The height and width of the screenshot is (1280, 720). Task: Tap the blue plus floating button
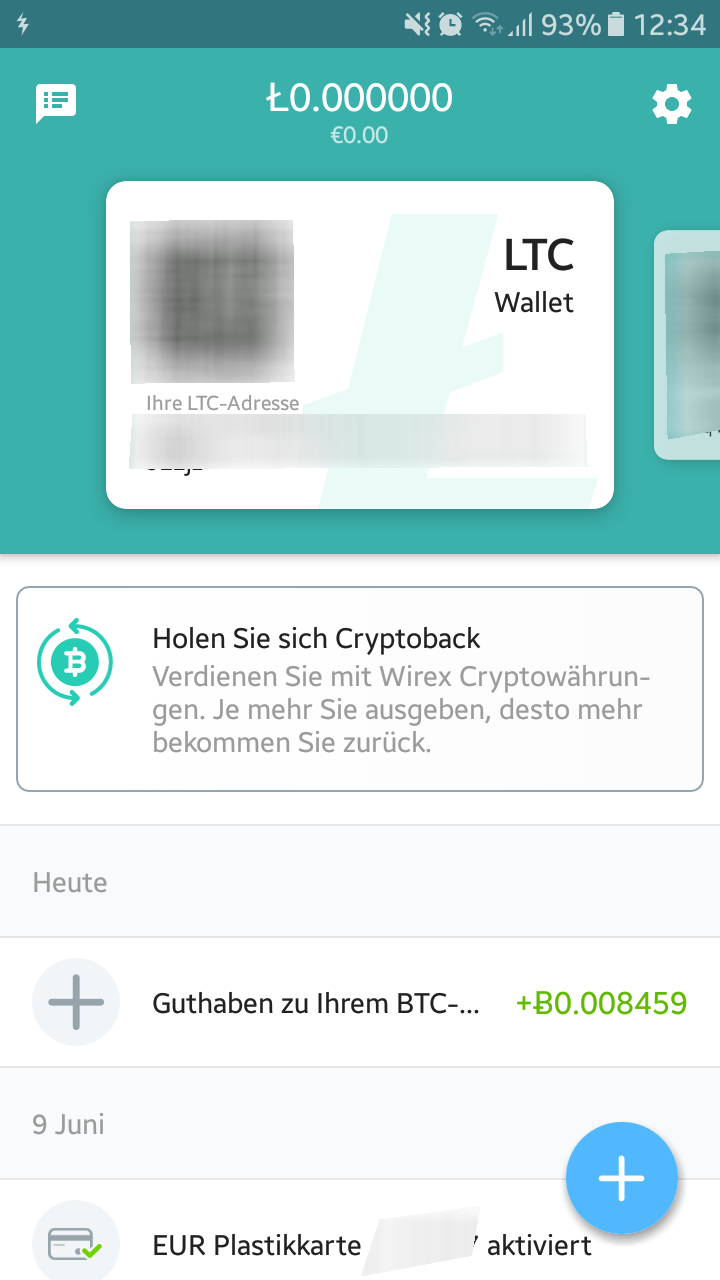coord(622,1179)
